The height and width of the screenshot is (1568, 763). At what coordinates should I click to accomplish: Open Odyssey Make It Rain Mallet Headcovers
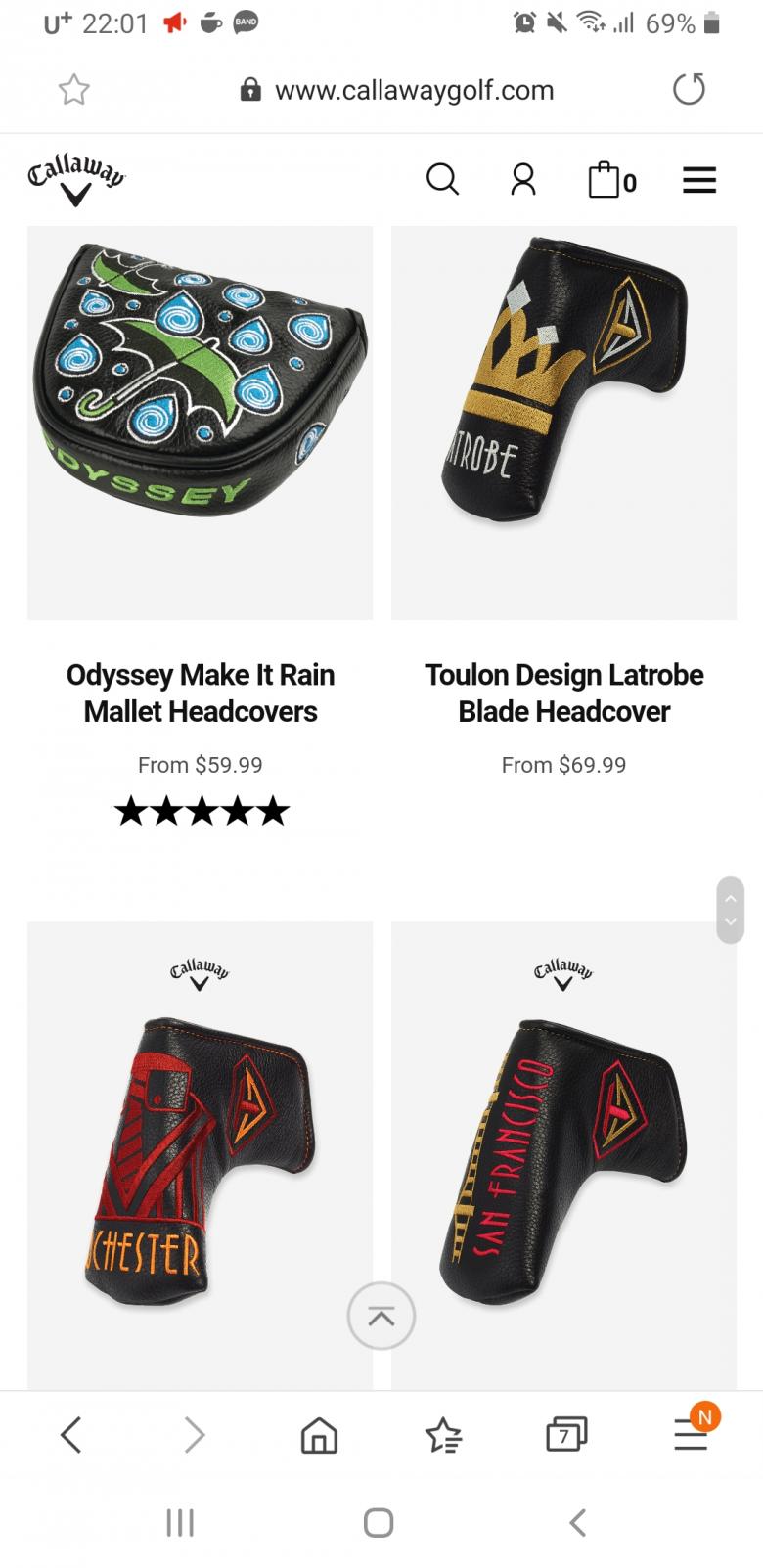click(201, 693)
